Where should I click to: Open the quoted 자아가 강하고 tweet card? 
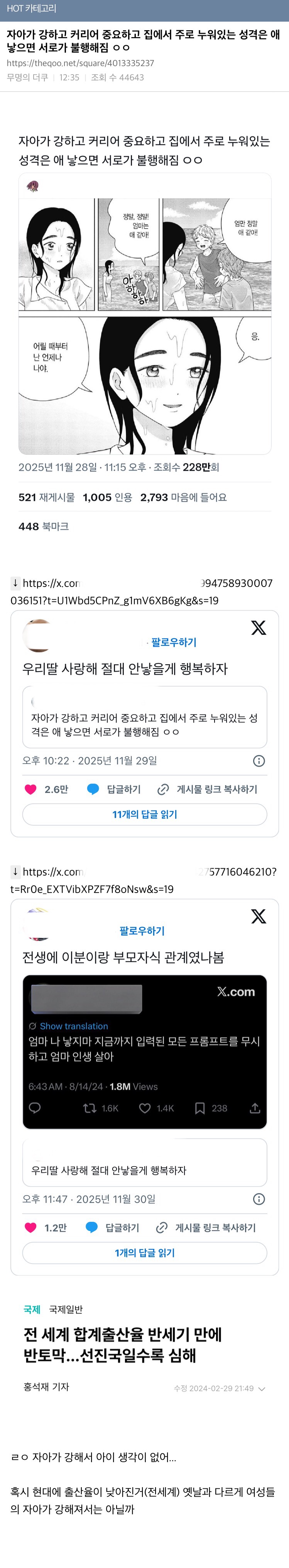coord(145,717)
